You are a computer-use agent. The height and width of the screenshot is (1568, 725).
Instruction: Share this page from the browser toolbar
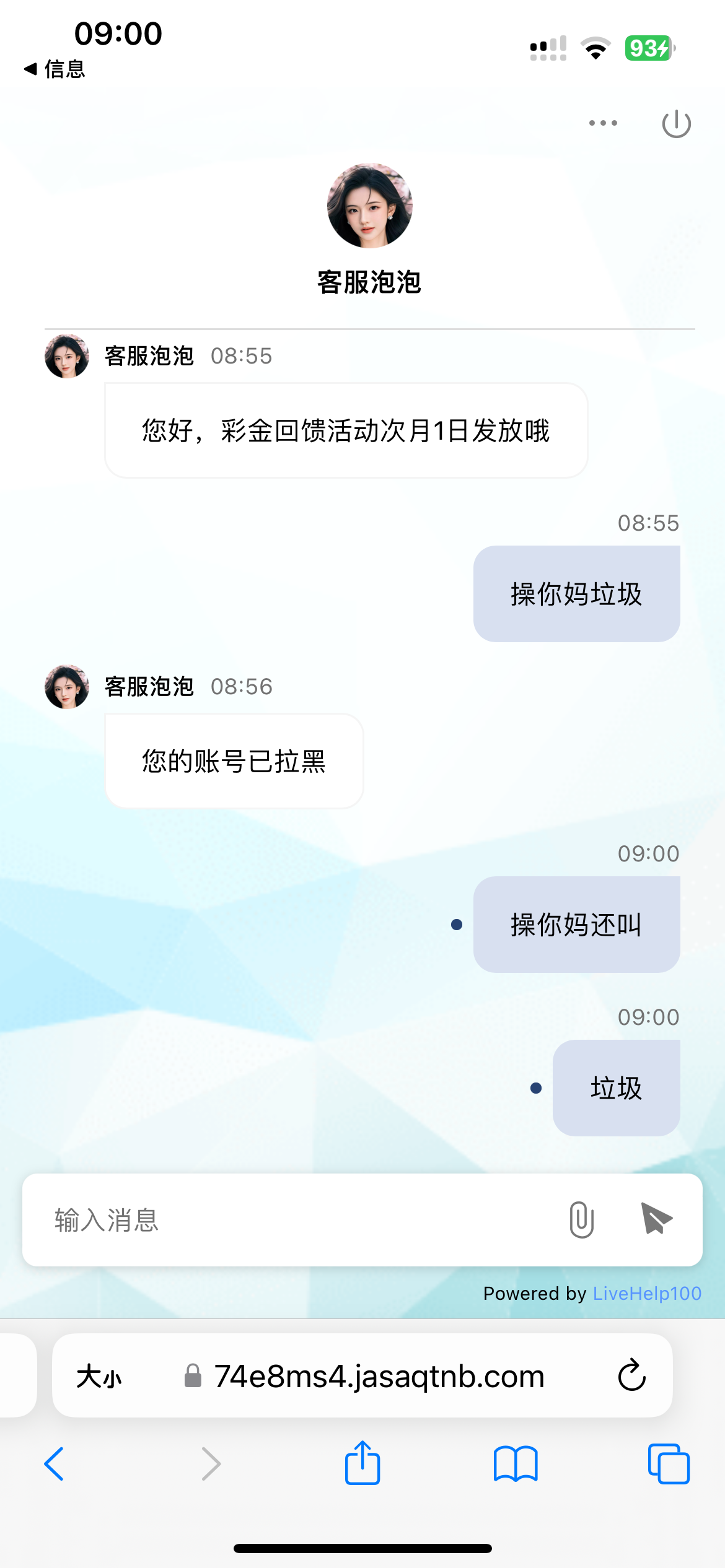point(362,1463)
